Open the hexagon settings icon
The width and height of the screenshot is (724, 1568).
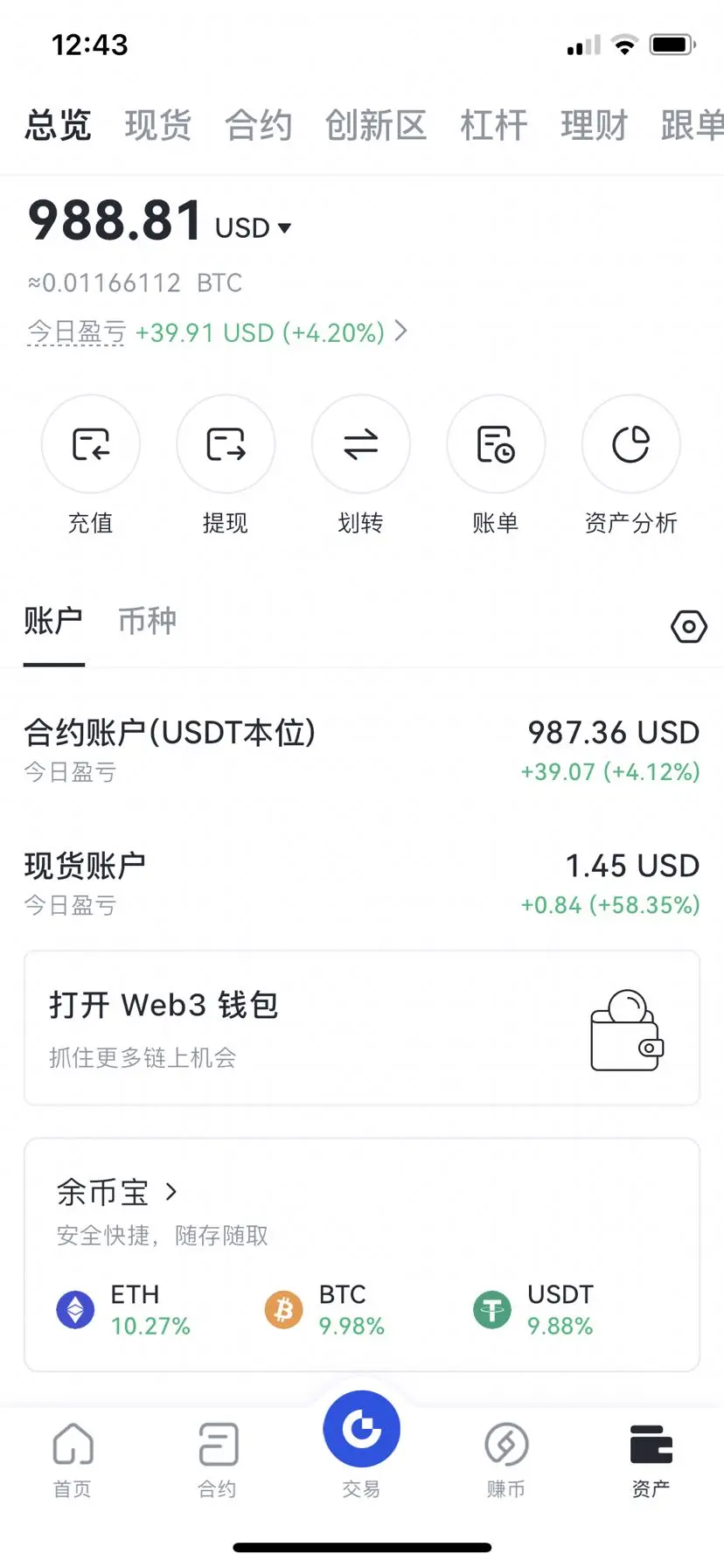[x=689, y=626]
